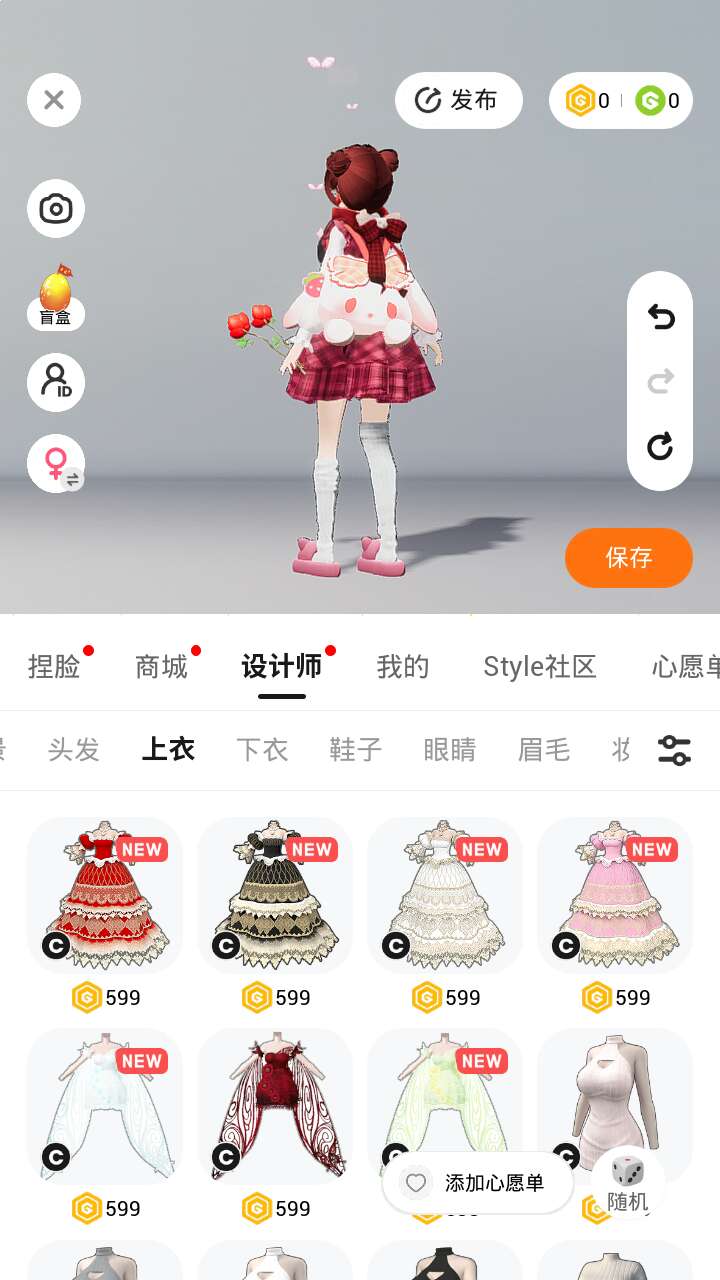Screen dimensions: 720x1280
Task: Open the 盲盒 blind box
Action: (x=56, y=297)
